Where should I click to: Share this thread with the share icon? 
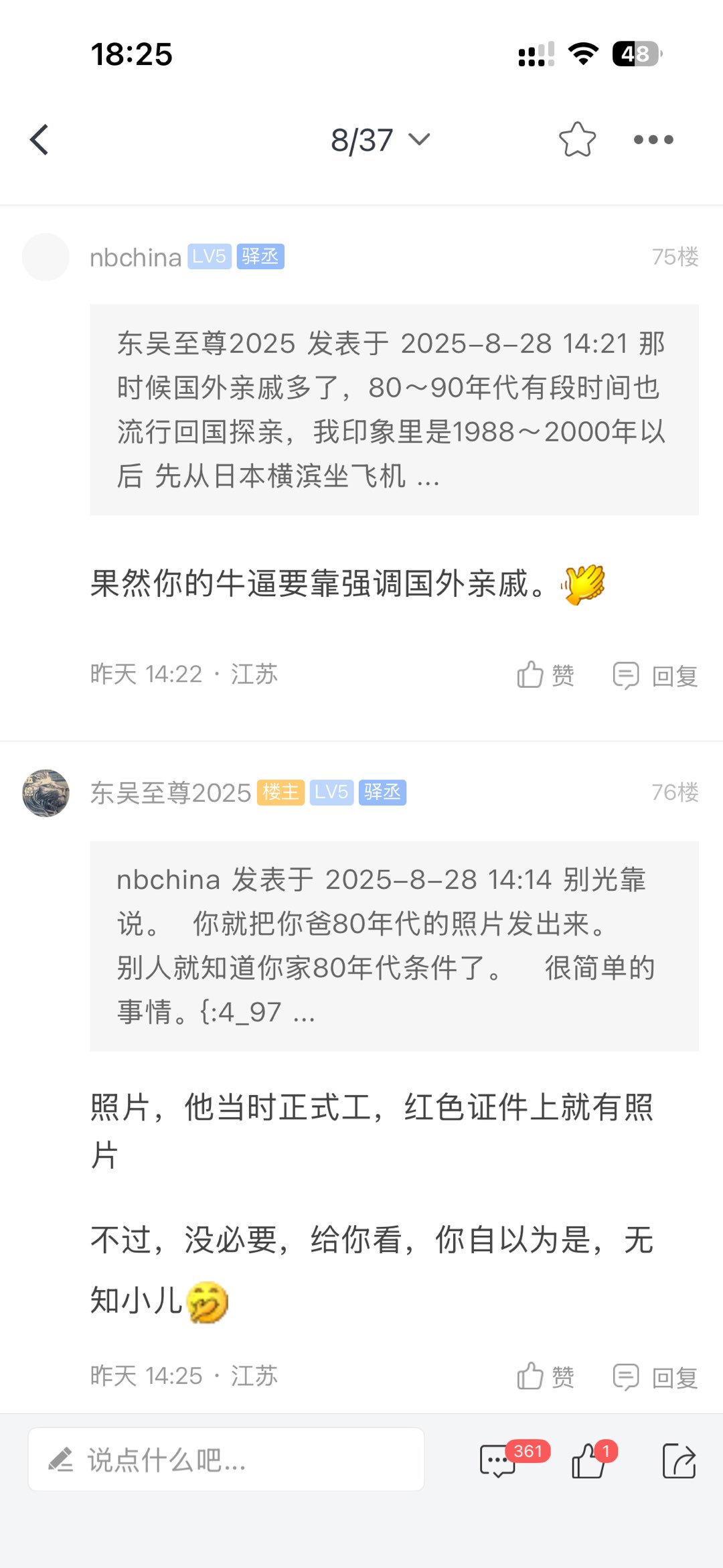pyautogui.click(x=679, y=1461)
